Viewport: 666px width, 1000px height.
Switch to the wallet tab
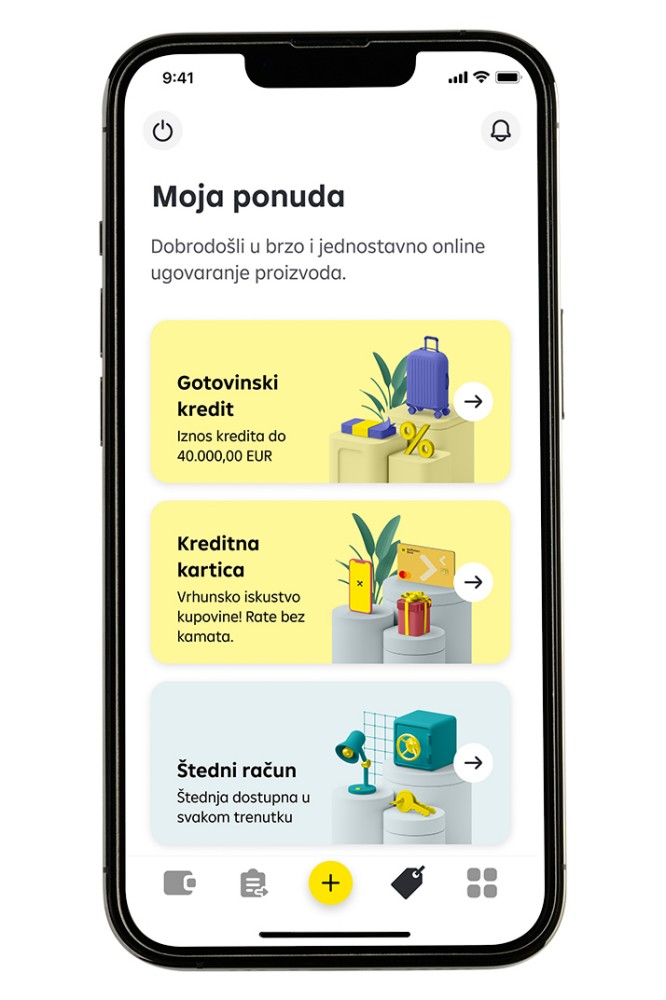180,883
